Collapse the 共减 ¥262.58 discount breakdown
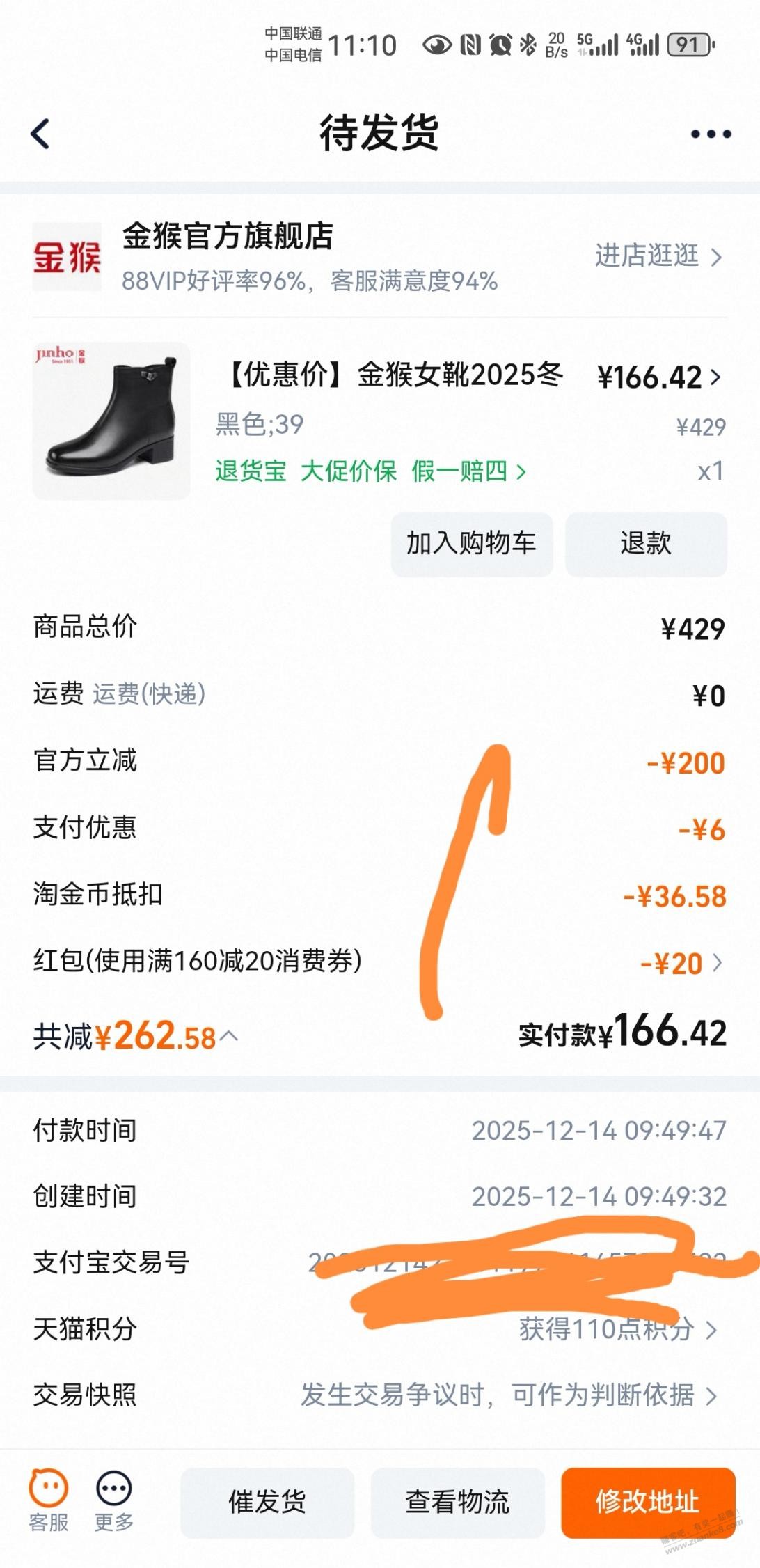 coord(228,1037)
